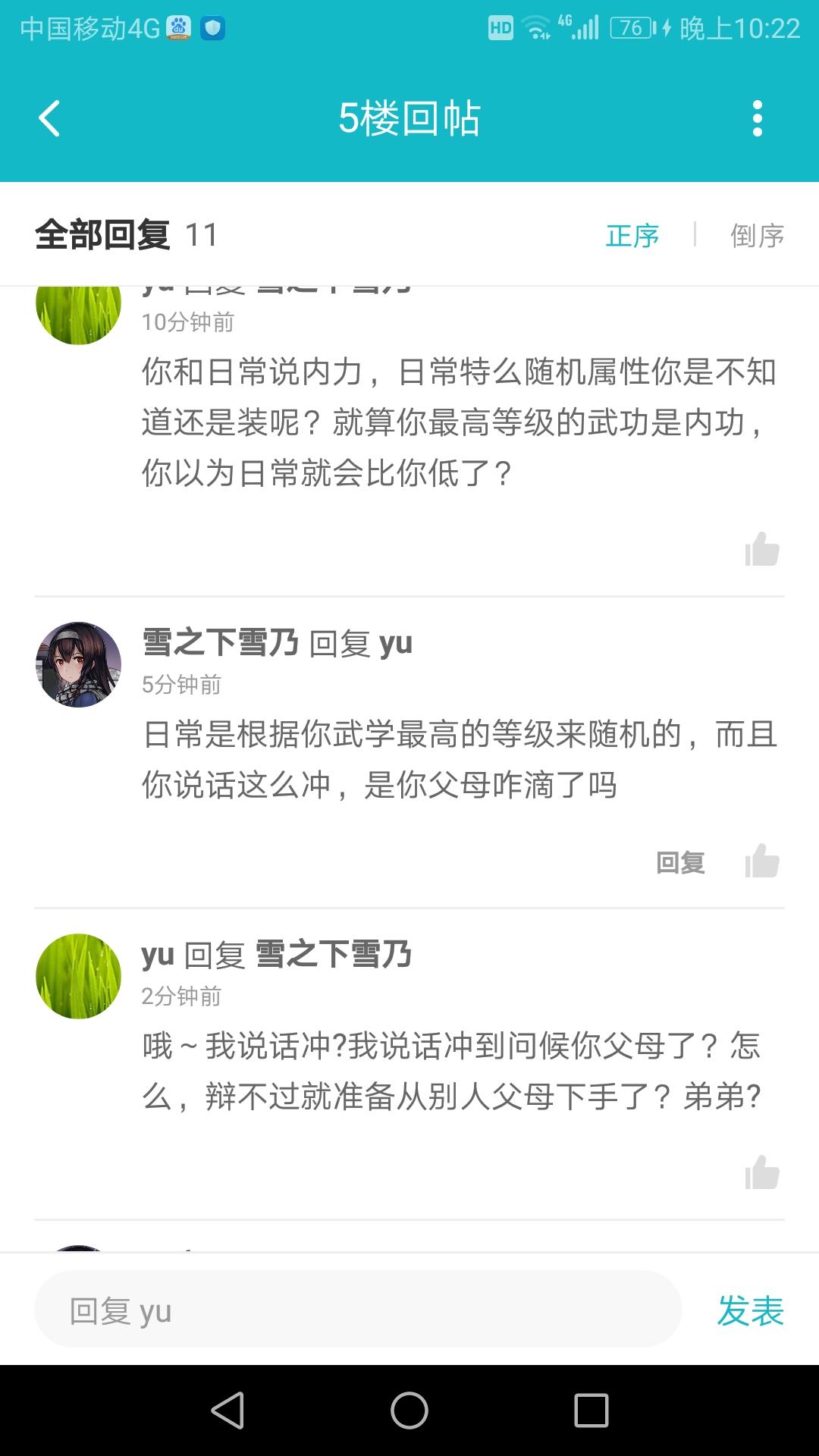Tap 回复 under 雪之下雪乃's 5分钟前 comment
819x1456 pixels.
point(680,862)
